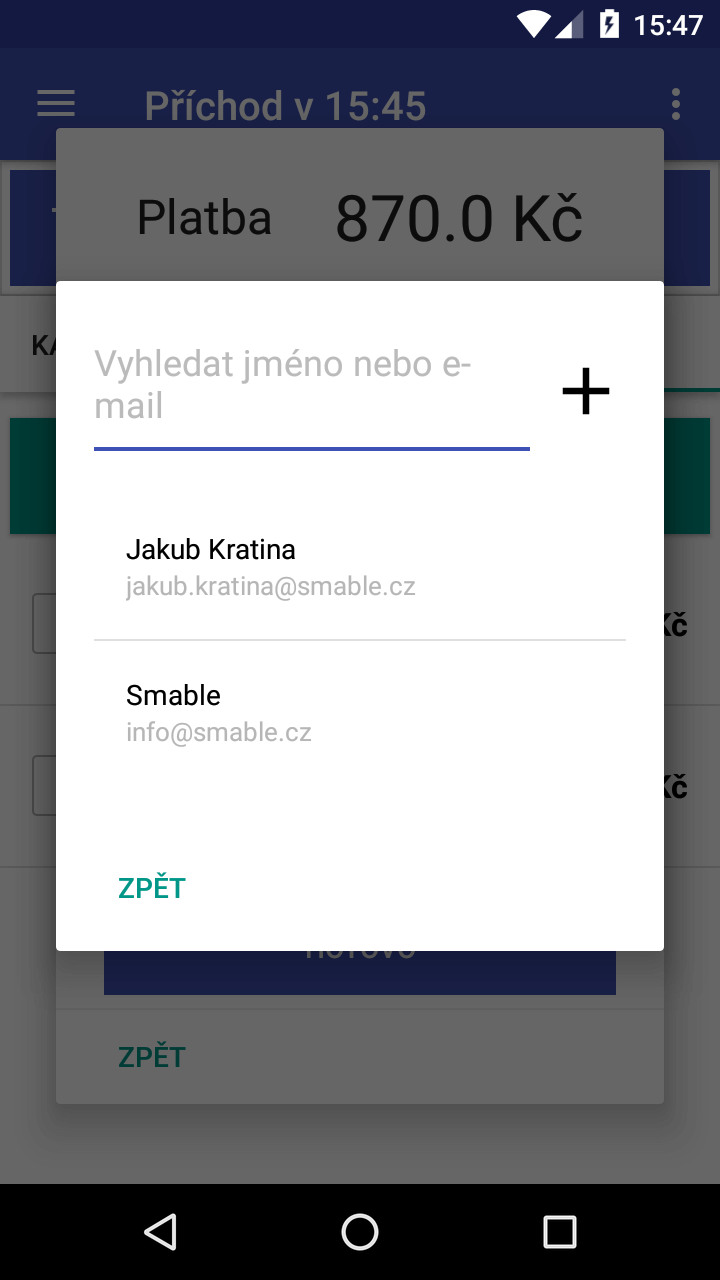This screenshot has height=1280, width=720.
Task: Select customer Jakub Kratina
Action: (x=360, y=567)
